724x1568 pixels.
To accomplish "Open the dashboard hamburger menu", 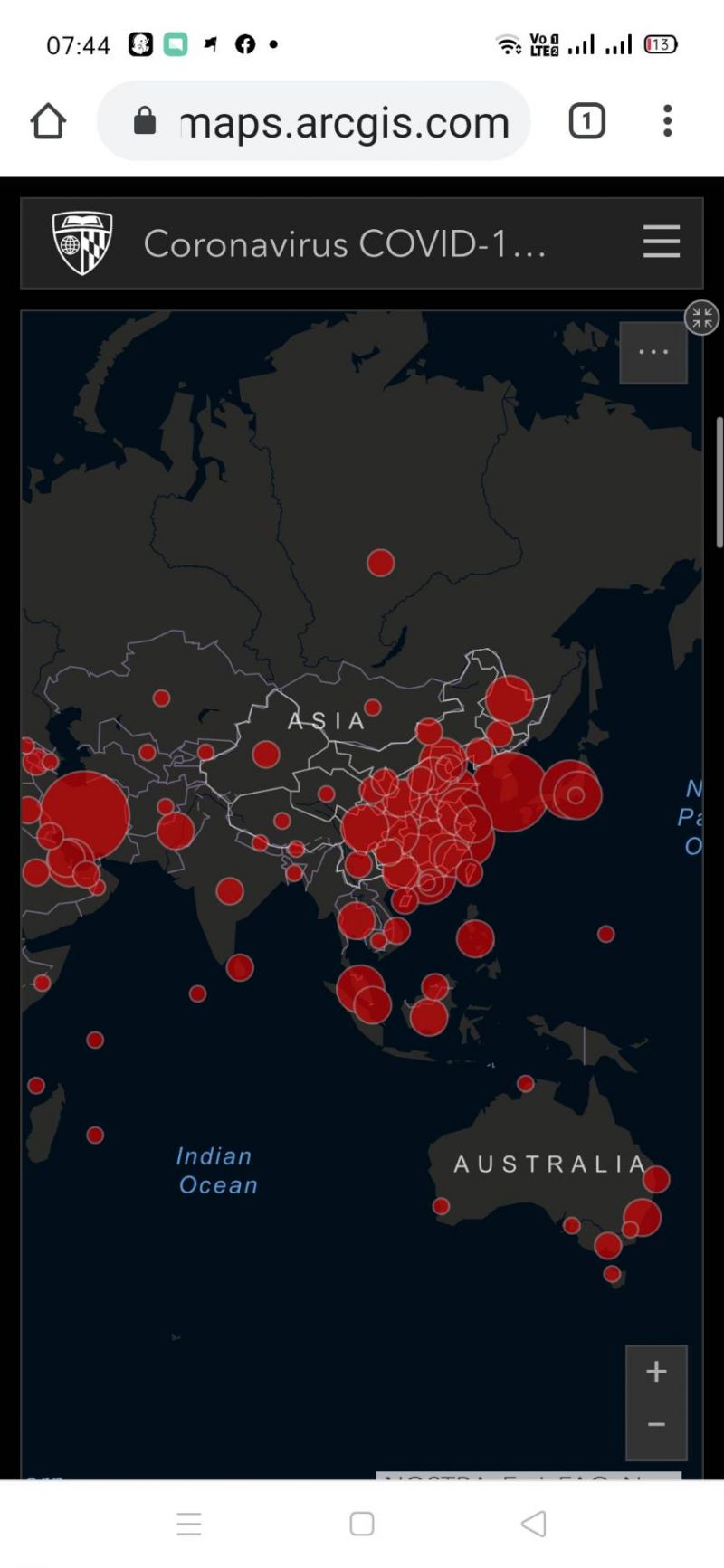I will coord(661,242).
